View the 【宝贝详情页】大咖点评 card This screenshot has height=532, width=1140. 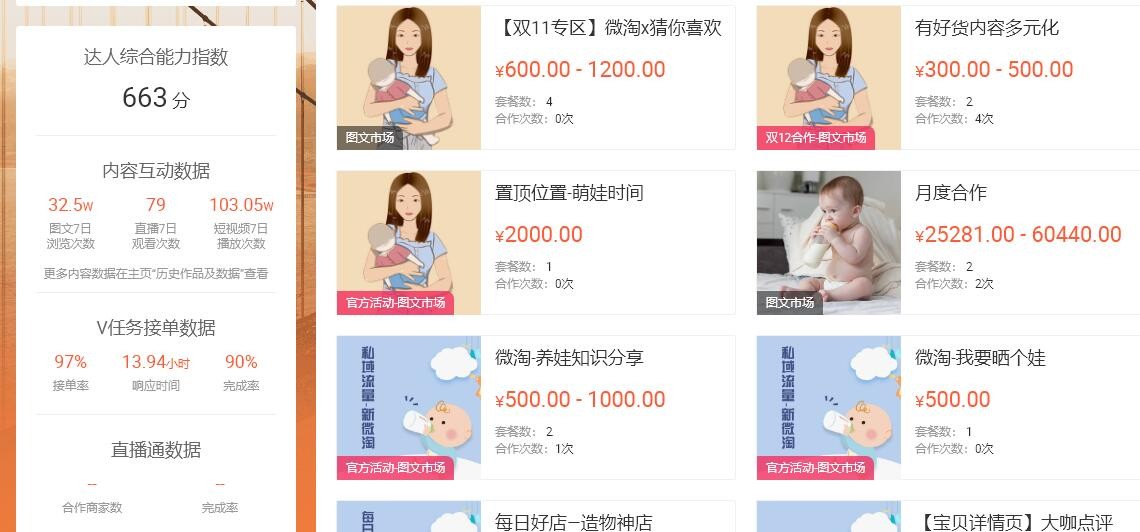tap(1013, 521)
